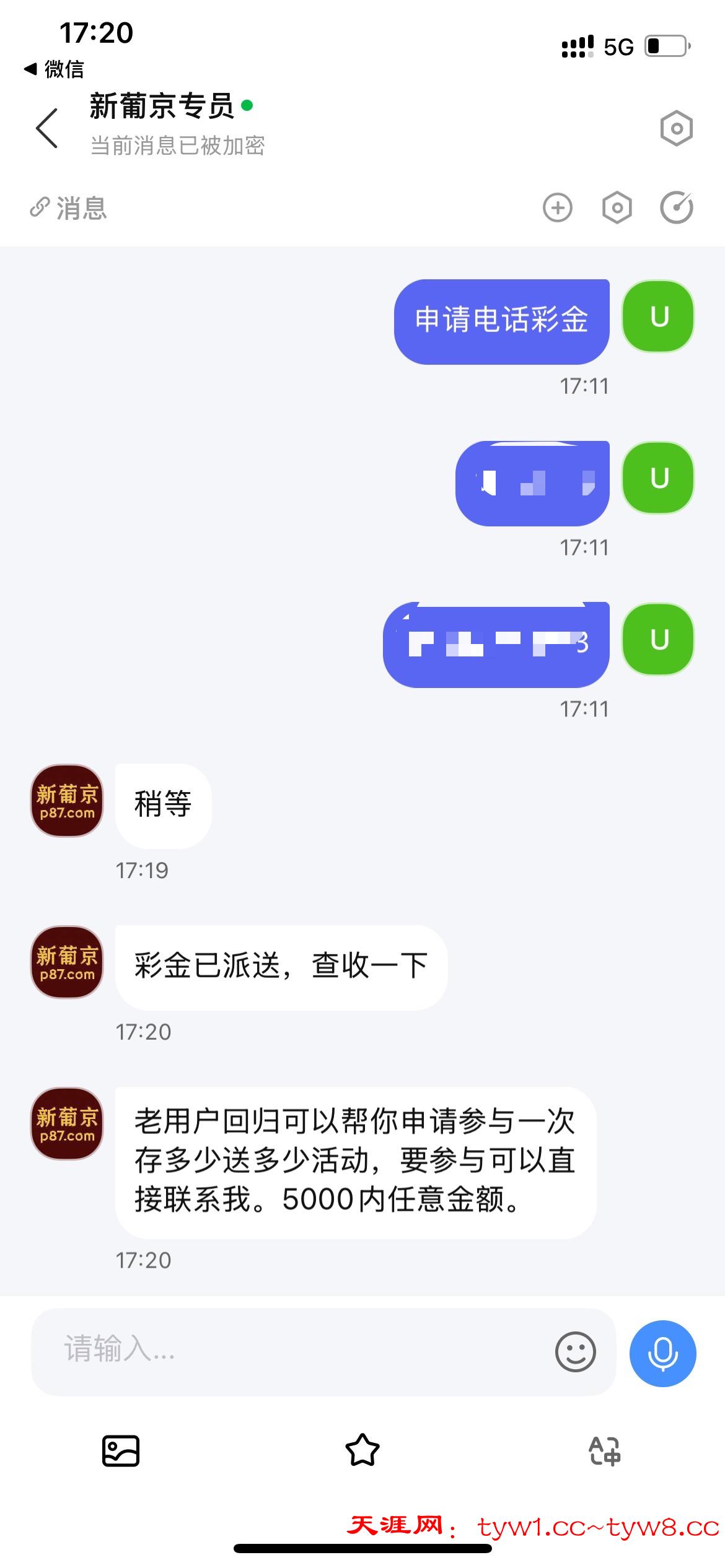
Task: Tap the plus circle icon in message toolbar
Action: click(558, 207)
